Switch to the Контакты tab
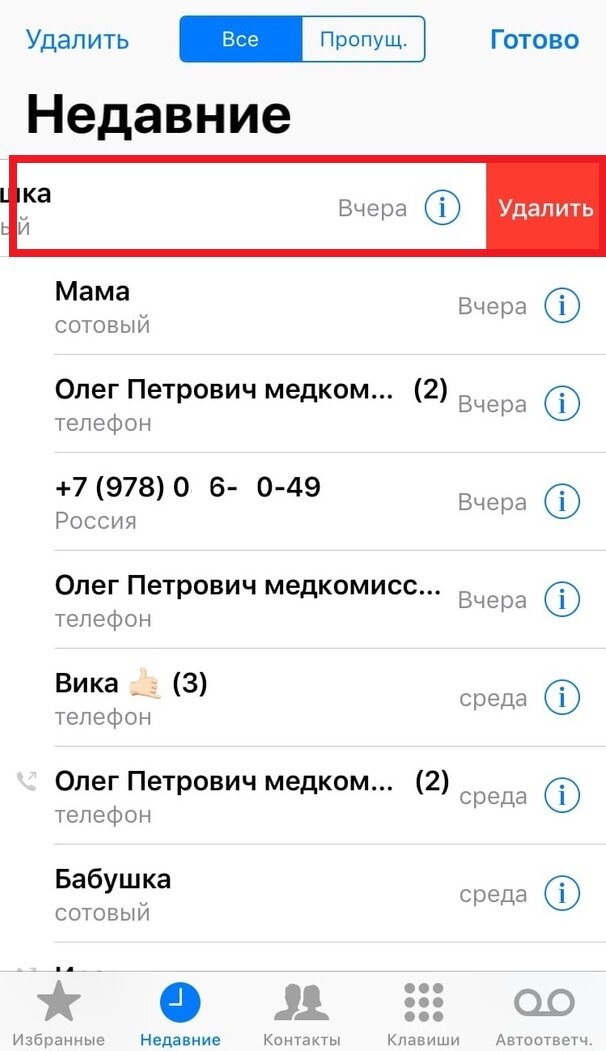 [302, 1013]
